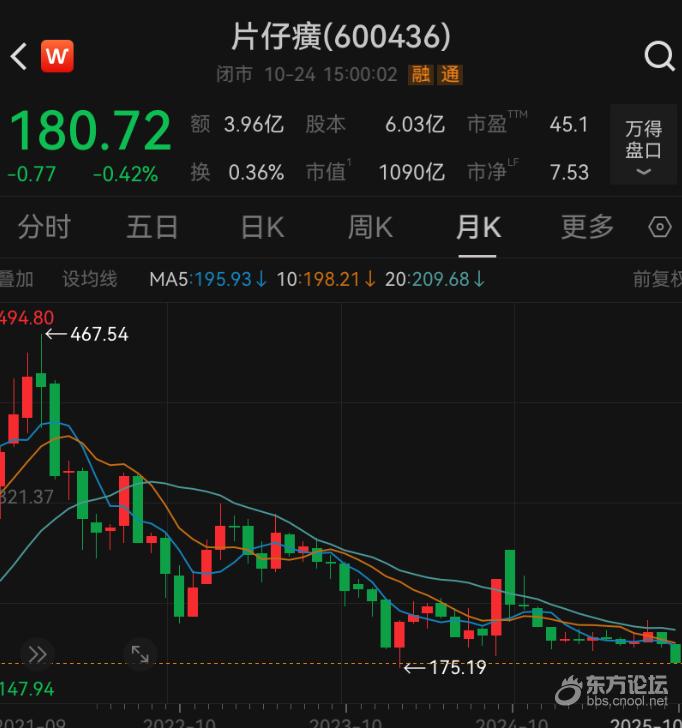Select the 月K chart tab
Viewport: 682px width, 728px height.
coord(477,227)
